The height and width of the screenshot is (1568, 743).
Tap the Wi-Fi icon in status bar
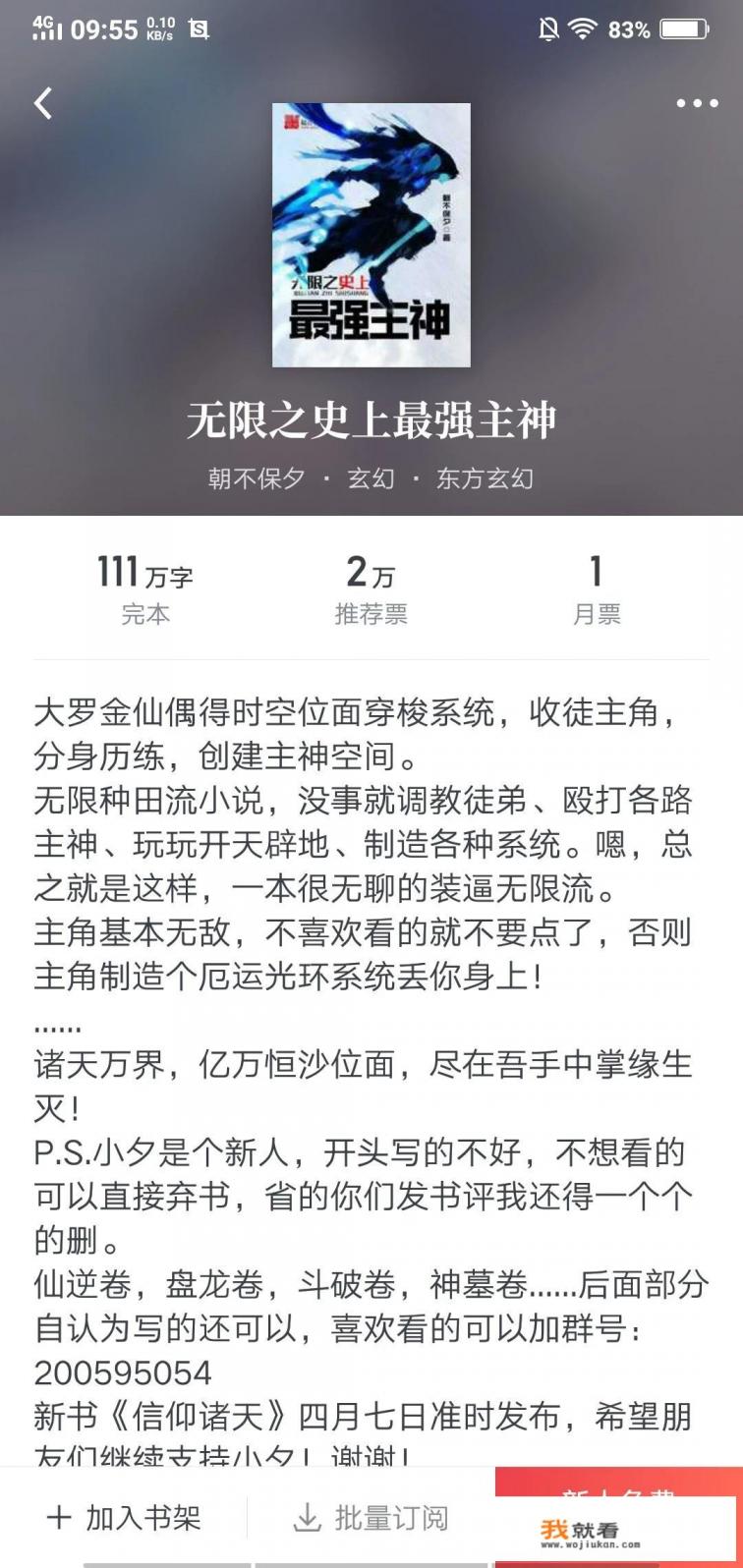[x=581, y=30]
